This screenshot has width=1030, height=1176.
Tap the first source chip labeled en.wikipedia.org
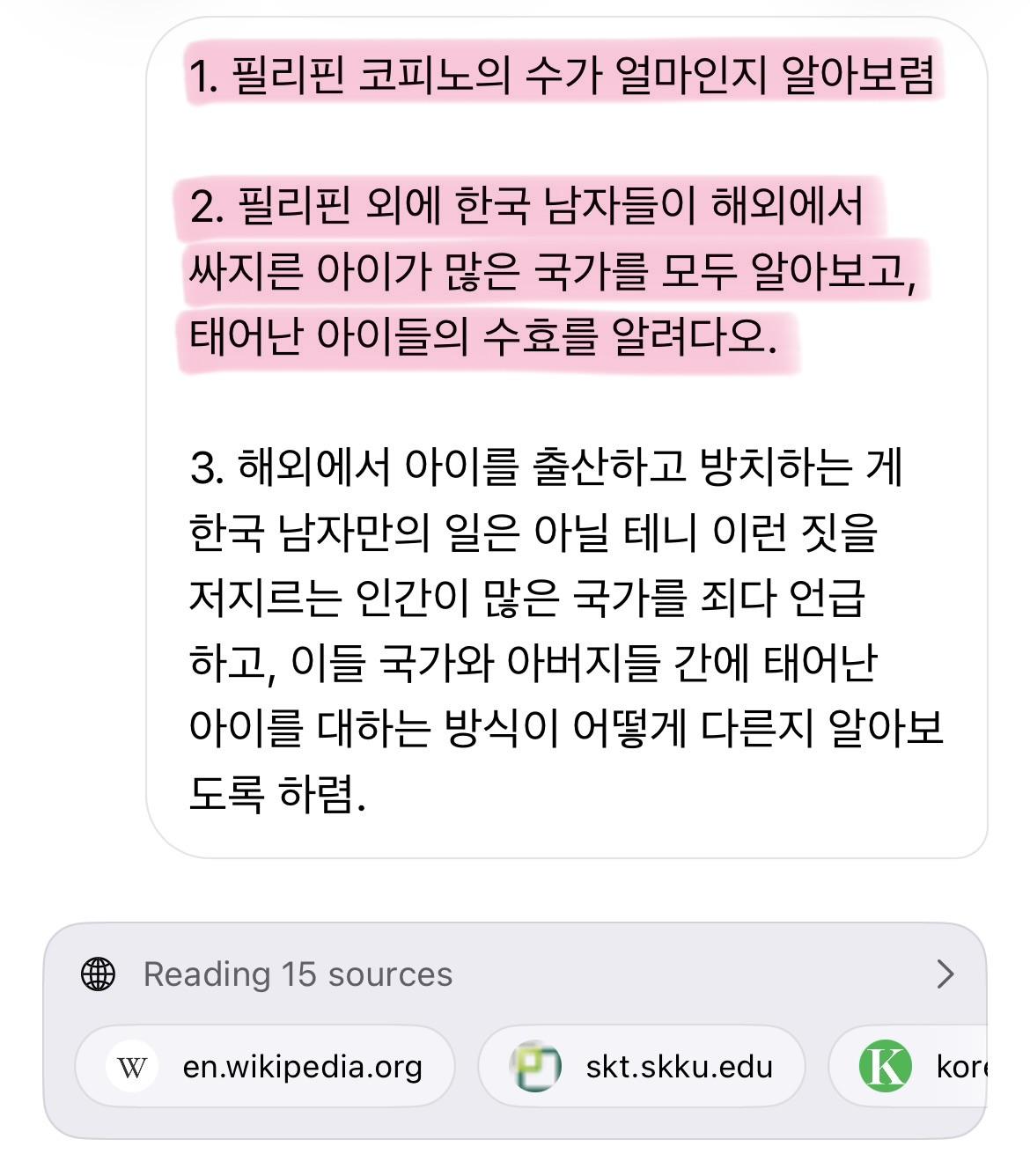264,1066
